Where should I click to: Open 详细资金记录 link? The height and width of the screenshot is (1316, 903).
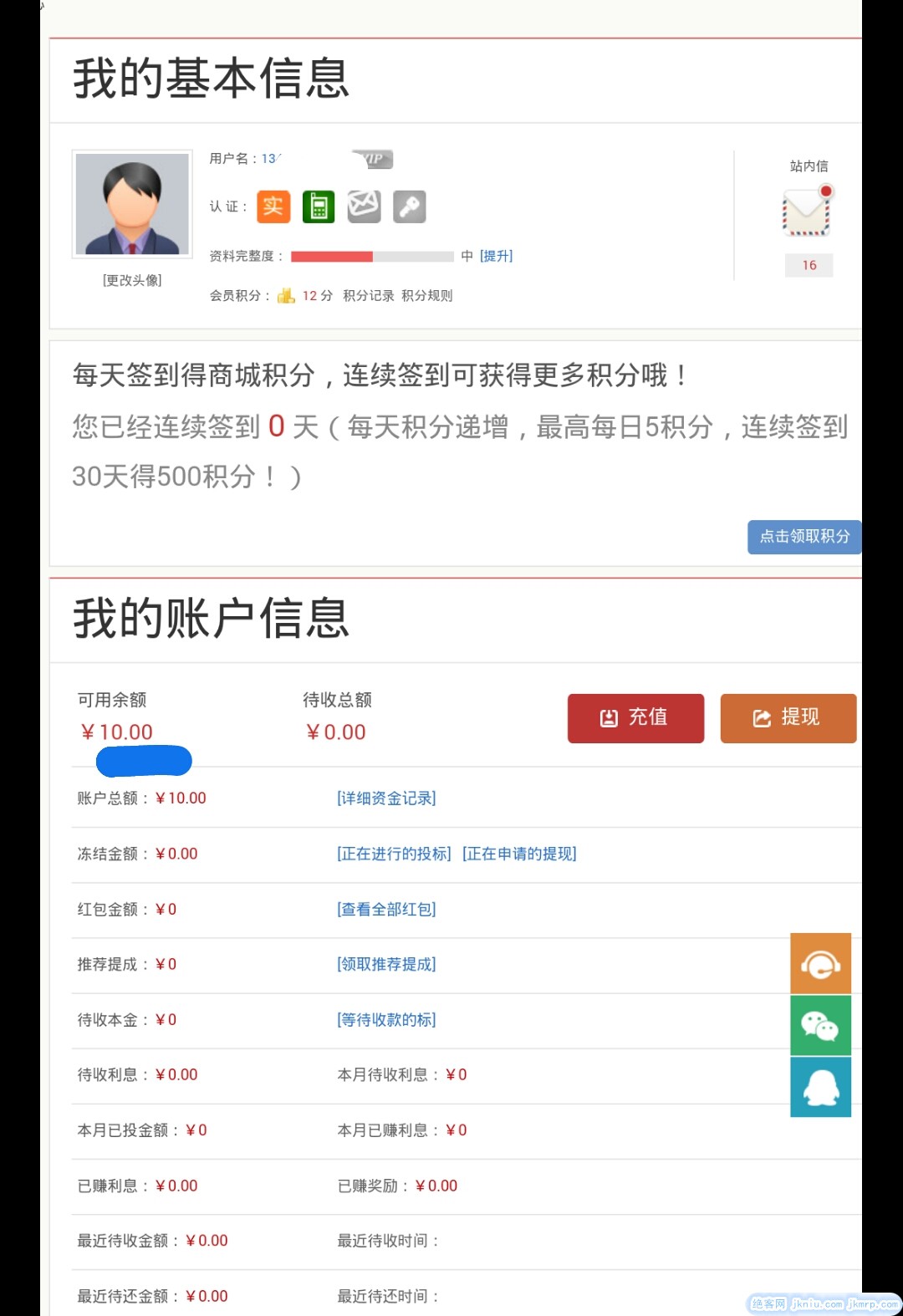click(x=386, y=798)
